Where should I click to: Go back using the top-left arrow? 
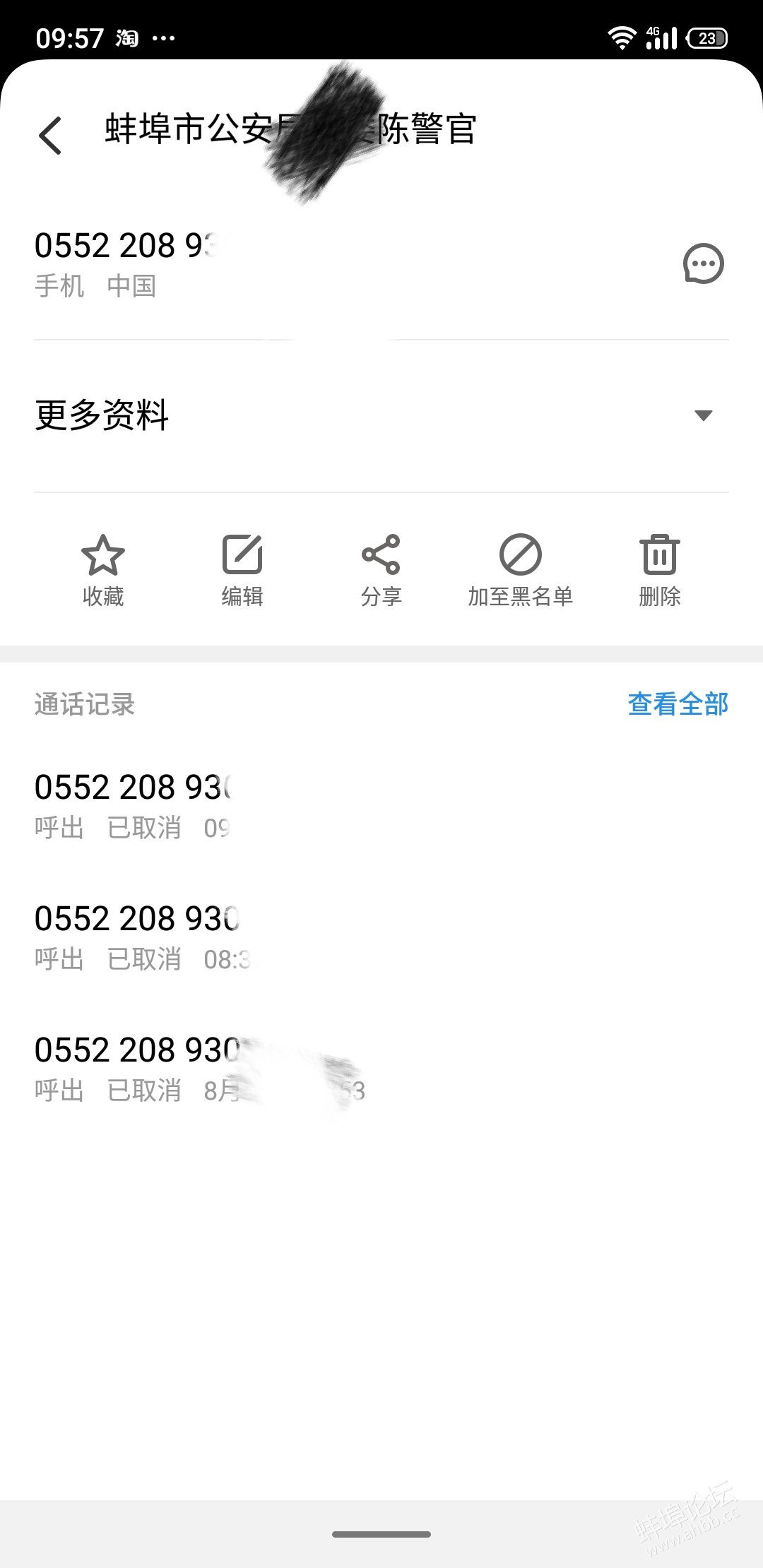click(50, 135)
